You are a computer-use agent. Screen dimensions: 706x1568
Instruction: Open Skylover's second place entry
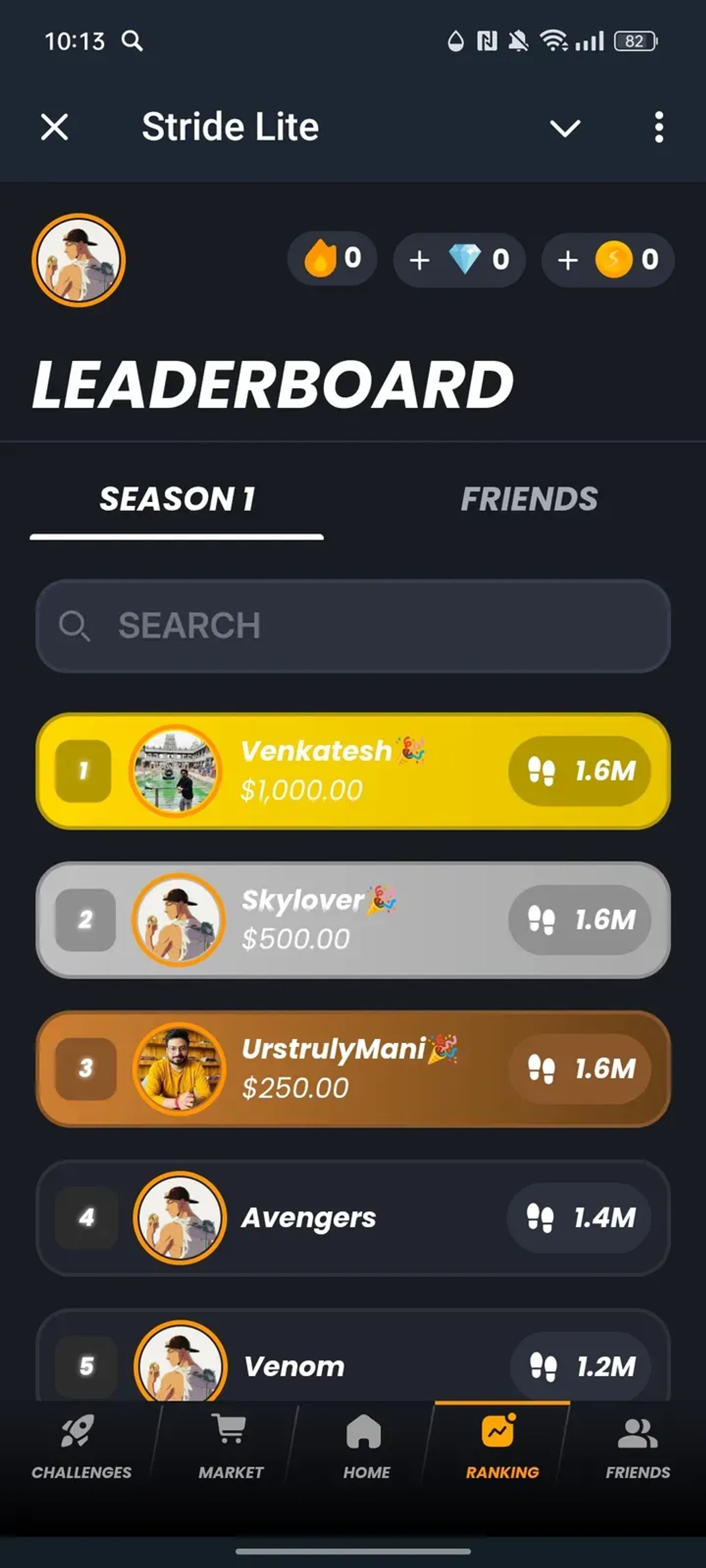coord(353,920)
